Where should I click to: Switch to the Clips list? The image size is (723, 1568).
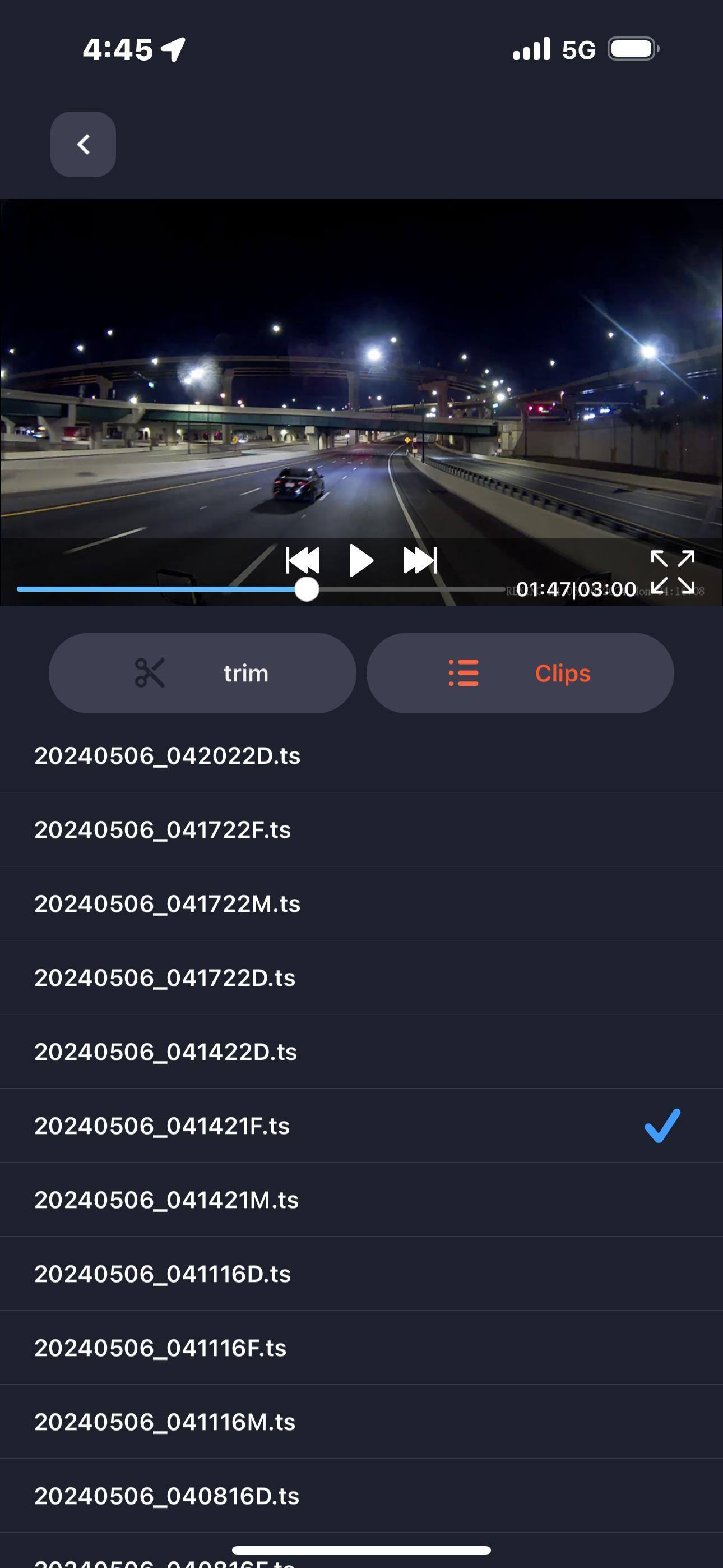[x=520, y=673]
